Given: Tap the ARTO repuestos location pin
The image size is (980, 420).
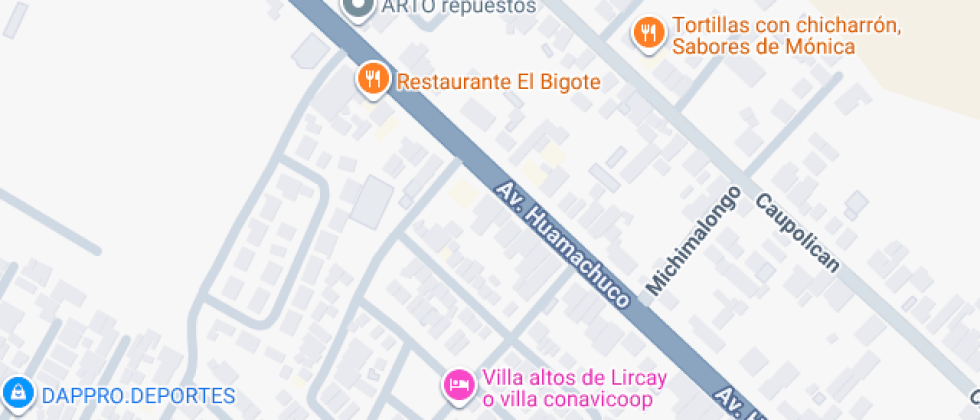Looking at the screenshot, I should coord(356,8).
